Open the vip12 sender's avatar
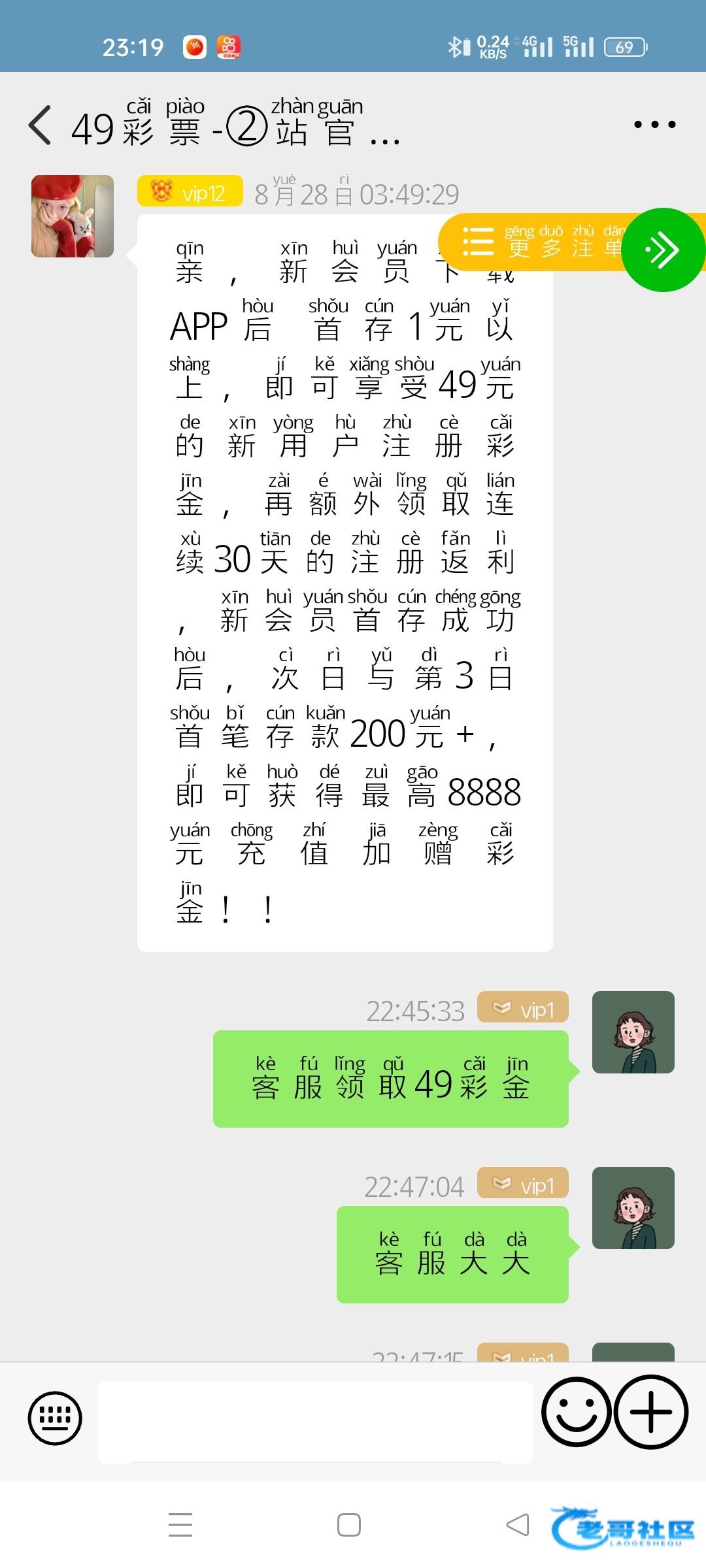 tap(73, 216)
